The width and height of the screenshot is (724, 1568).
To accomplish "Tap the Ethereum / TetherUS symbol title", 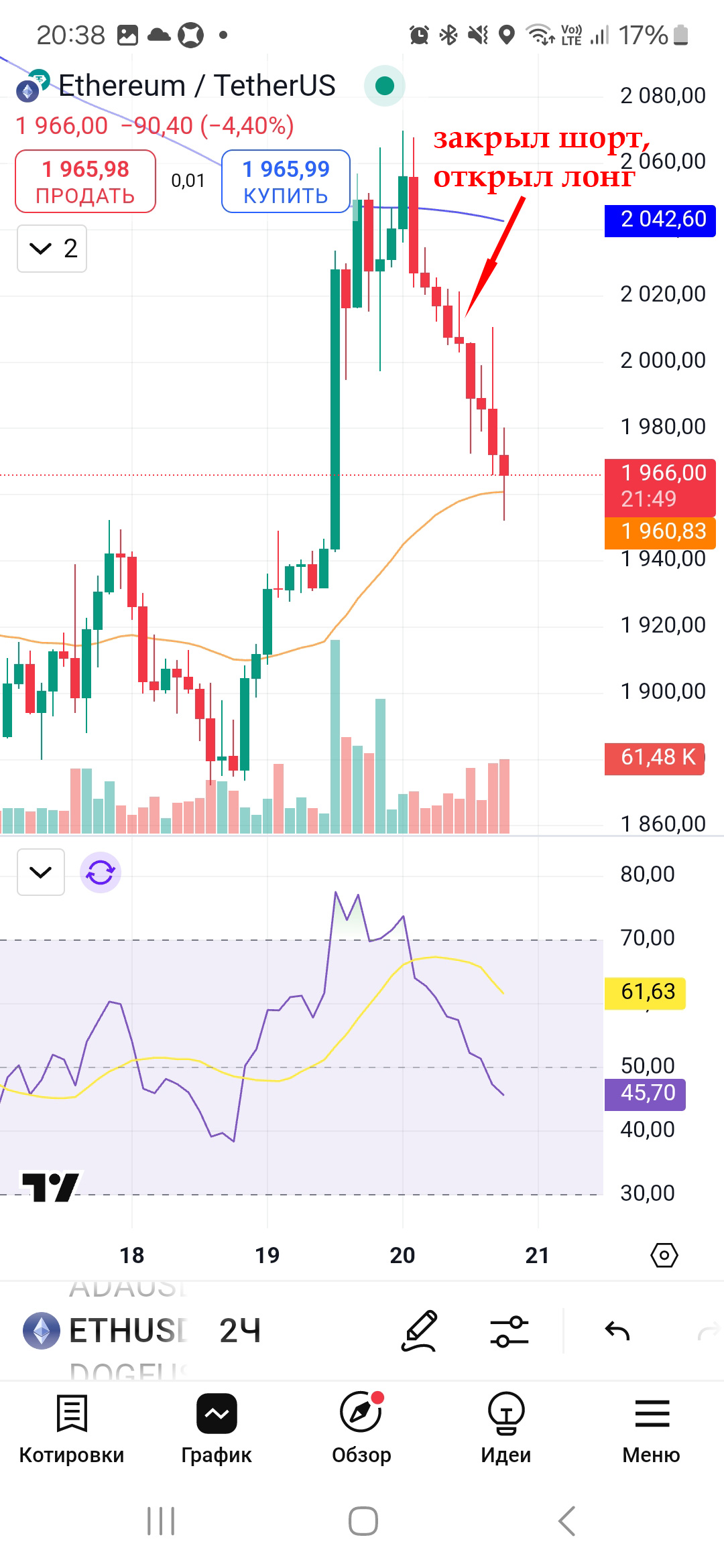I will 197,86.
